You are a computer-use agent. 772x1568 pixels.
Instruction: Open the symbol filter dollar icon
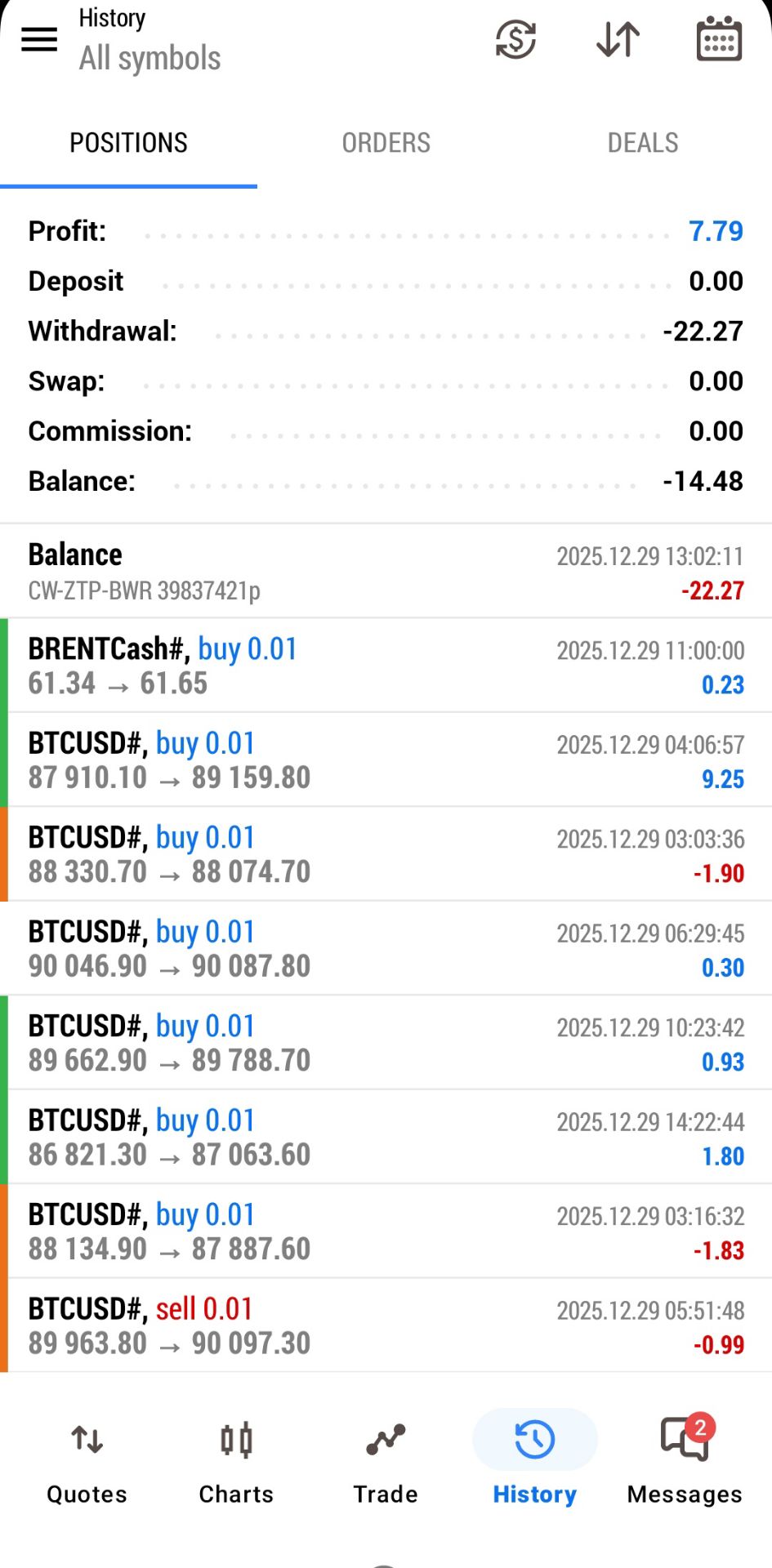(515, 39)
